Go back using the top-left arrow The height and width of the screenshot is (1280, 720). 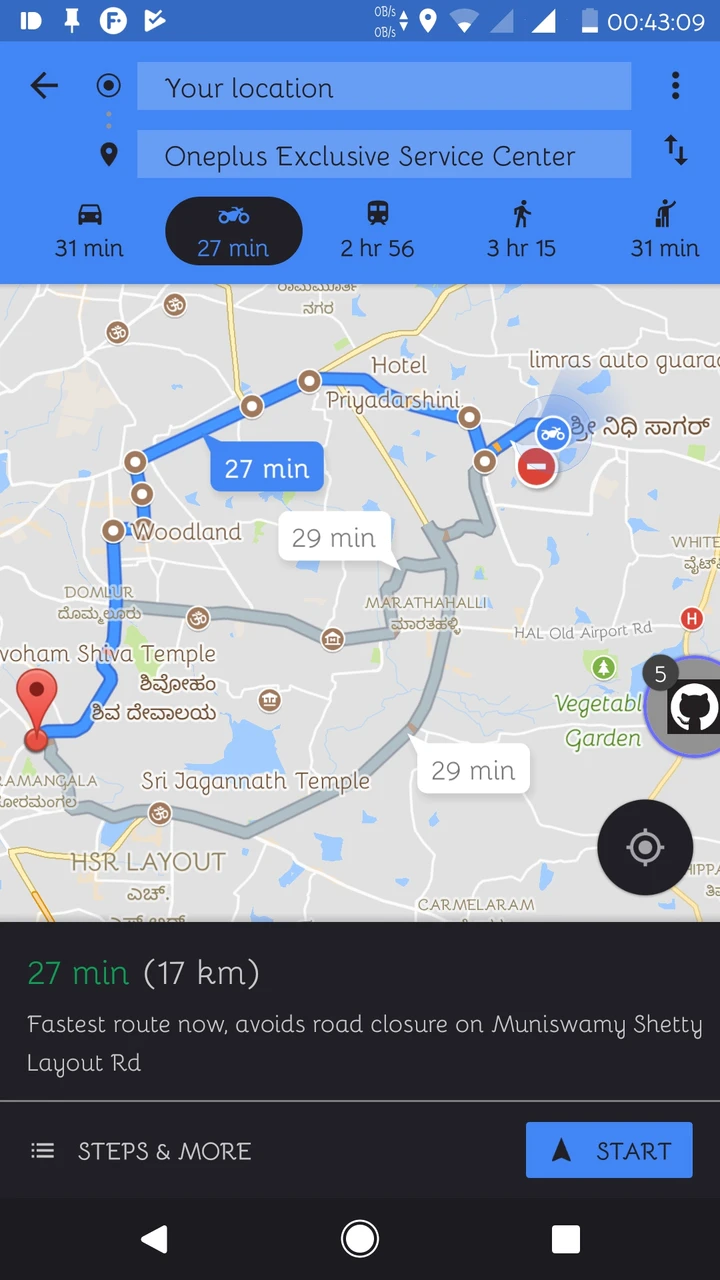[44, 86]
